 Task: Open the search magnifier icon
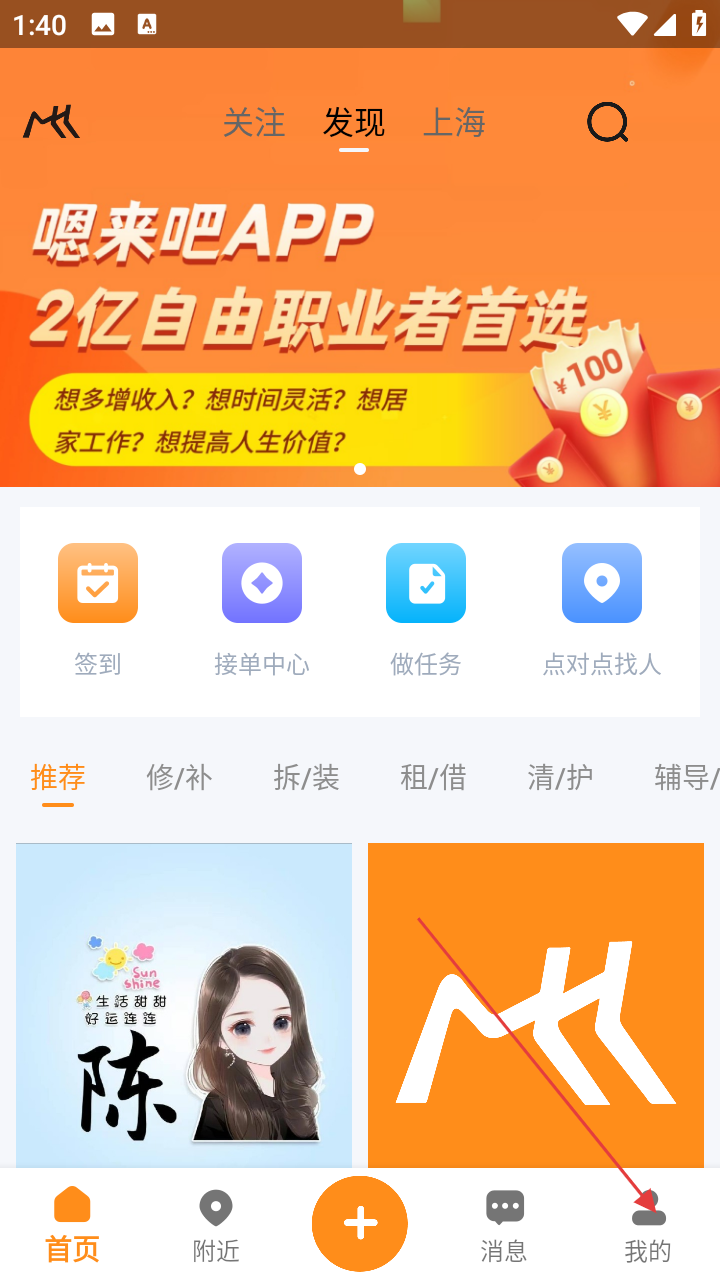point(607,123)
